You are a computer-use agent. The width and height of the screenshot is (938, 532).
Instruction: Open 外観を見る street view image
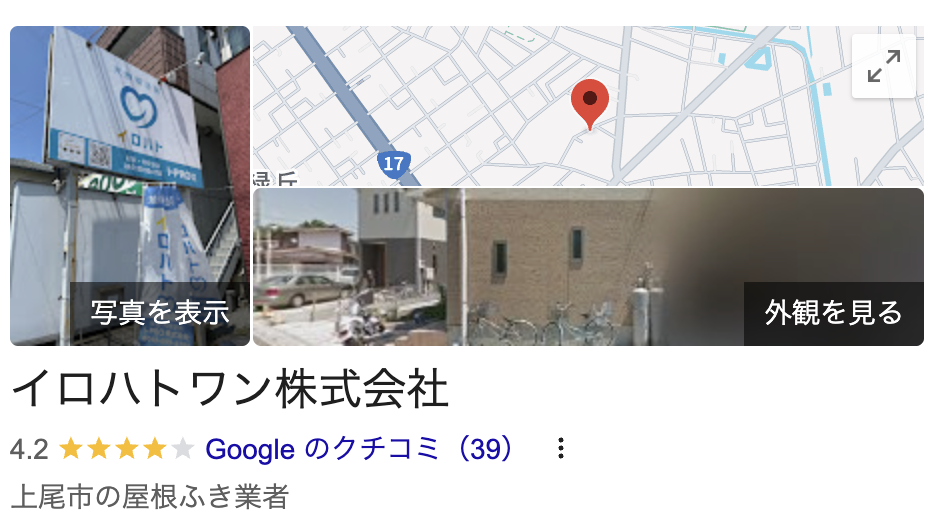[x=588, y=267]
